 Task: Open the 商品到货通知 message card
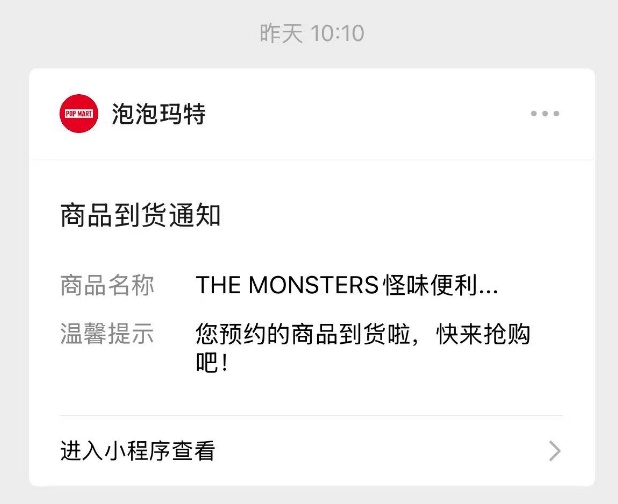140,215
